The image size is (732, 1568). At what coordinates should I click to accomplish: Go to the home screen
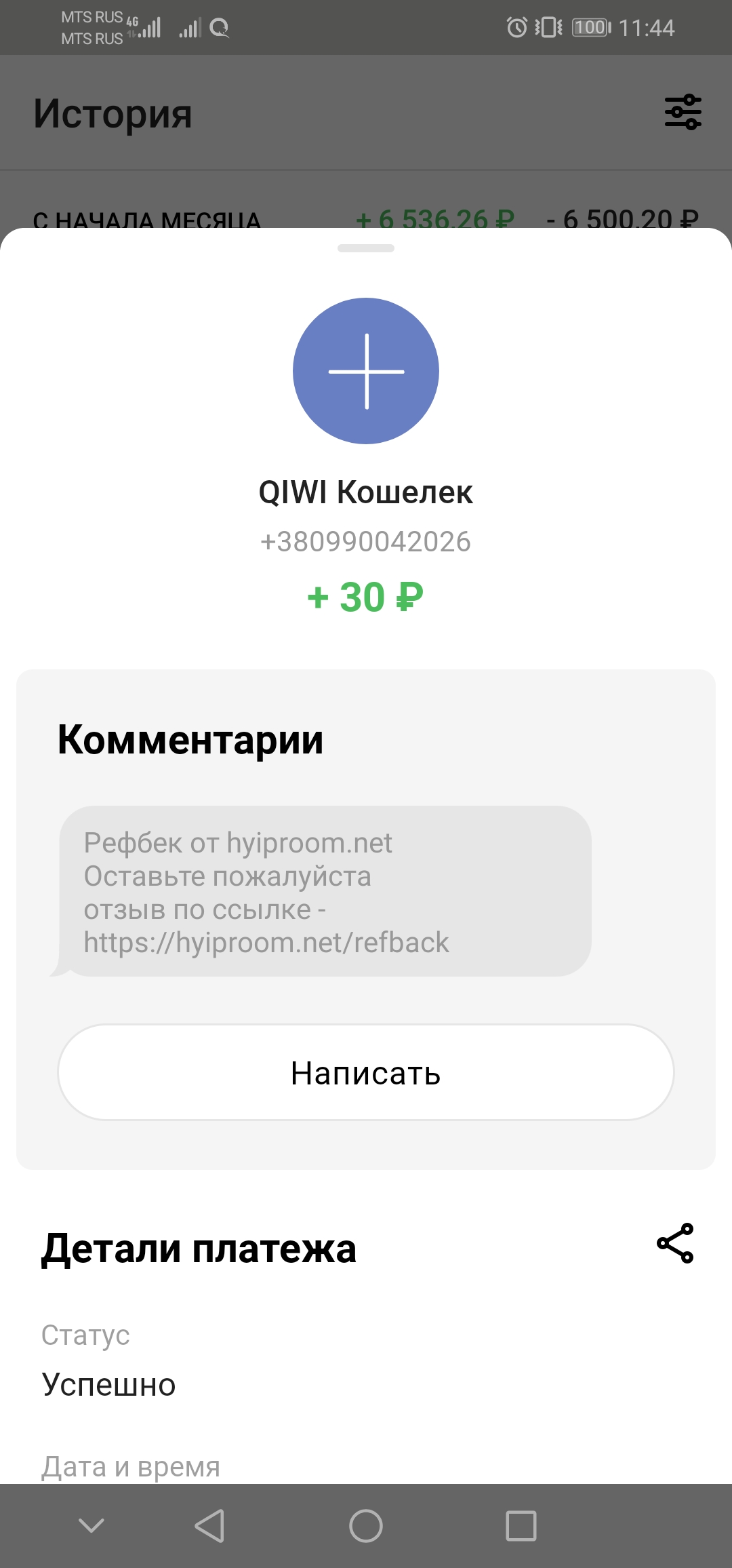366,1526
